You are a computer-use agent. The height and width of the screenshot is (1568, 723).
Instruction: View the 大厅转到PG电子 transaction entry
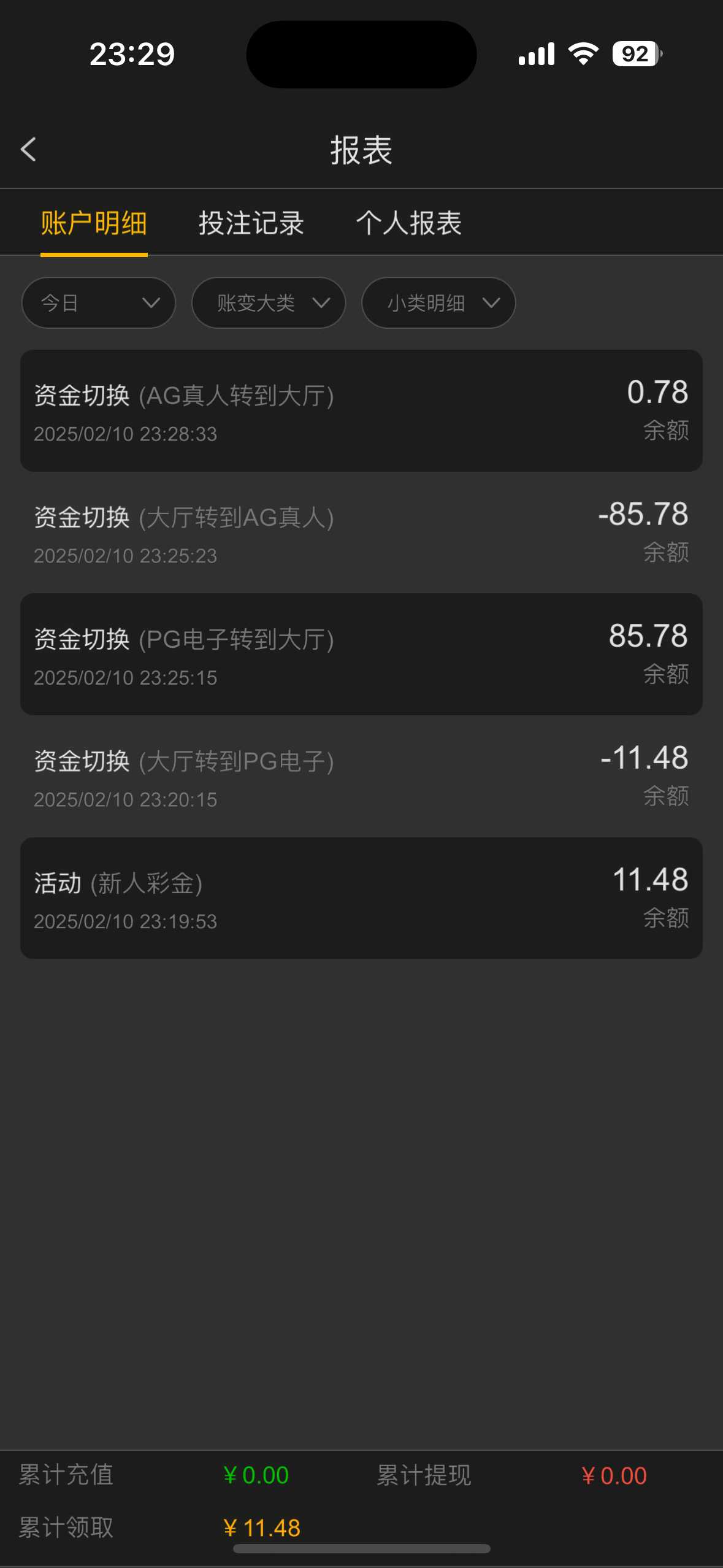361,776
